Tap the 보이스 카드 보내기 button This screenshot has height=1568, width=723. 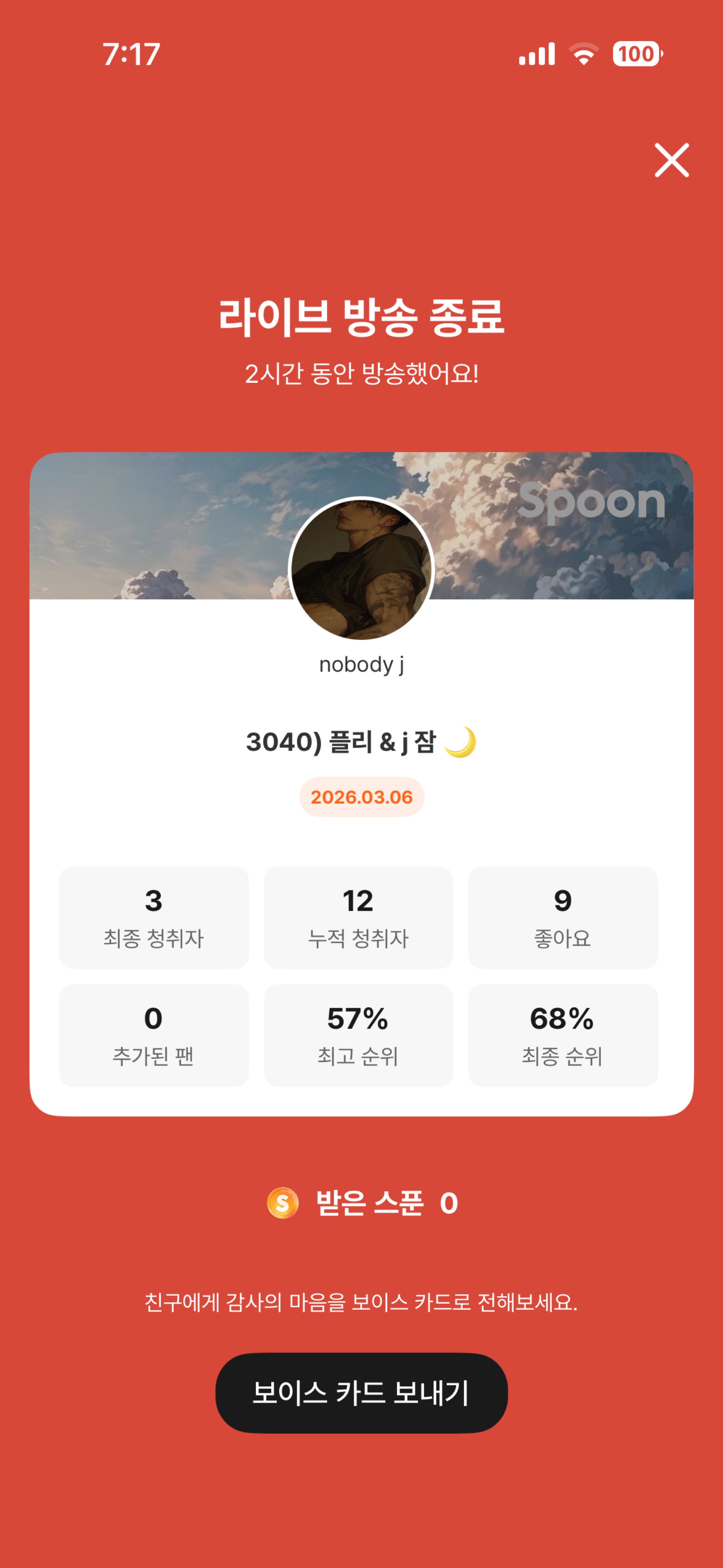[361, 1393]
